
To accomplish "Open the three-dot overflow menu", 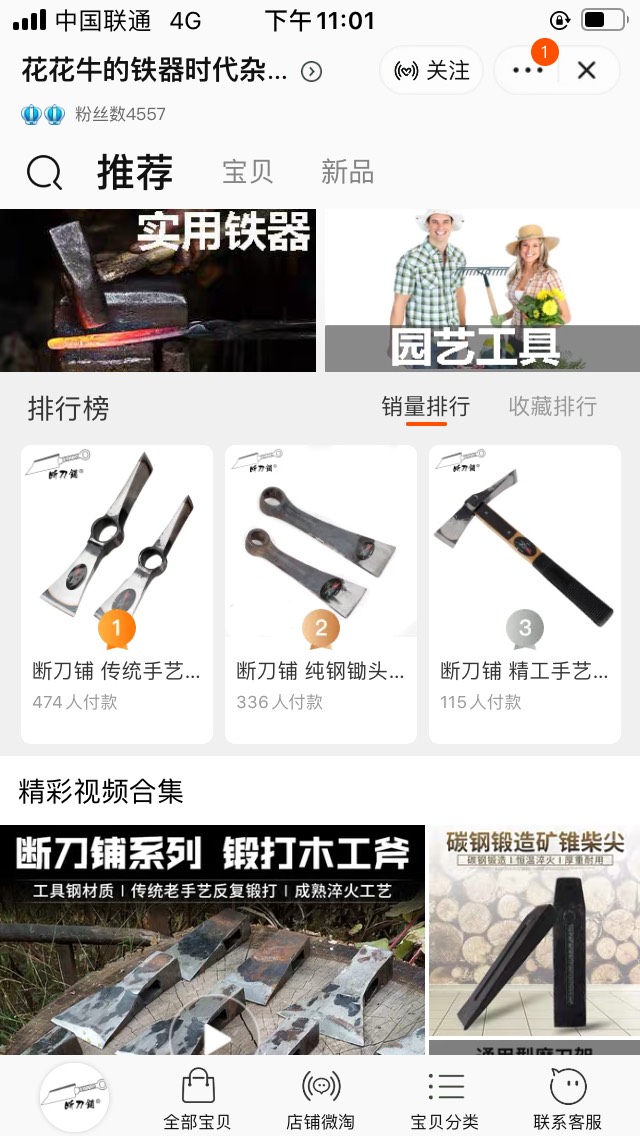I will pos(527,70).
